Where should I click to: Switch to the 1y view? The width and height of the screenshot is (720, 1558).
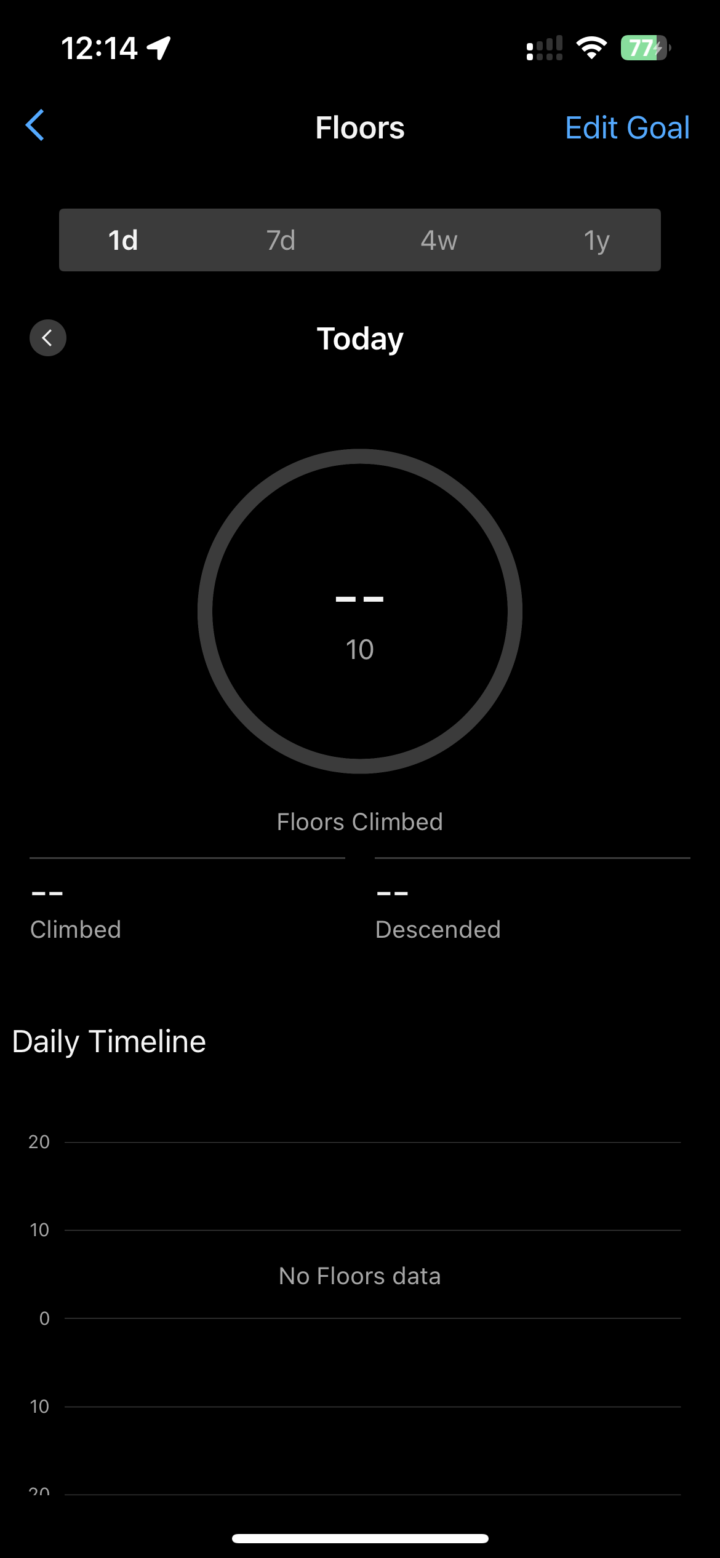click(x=596, y=241)
